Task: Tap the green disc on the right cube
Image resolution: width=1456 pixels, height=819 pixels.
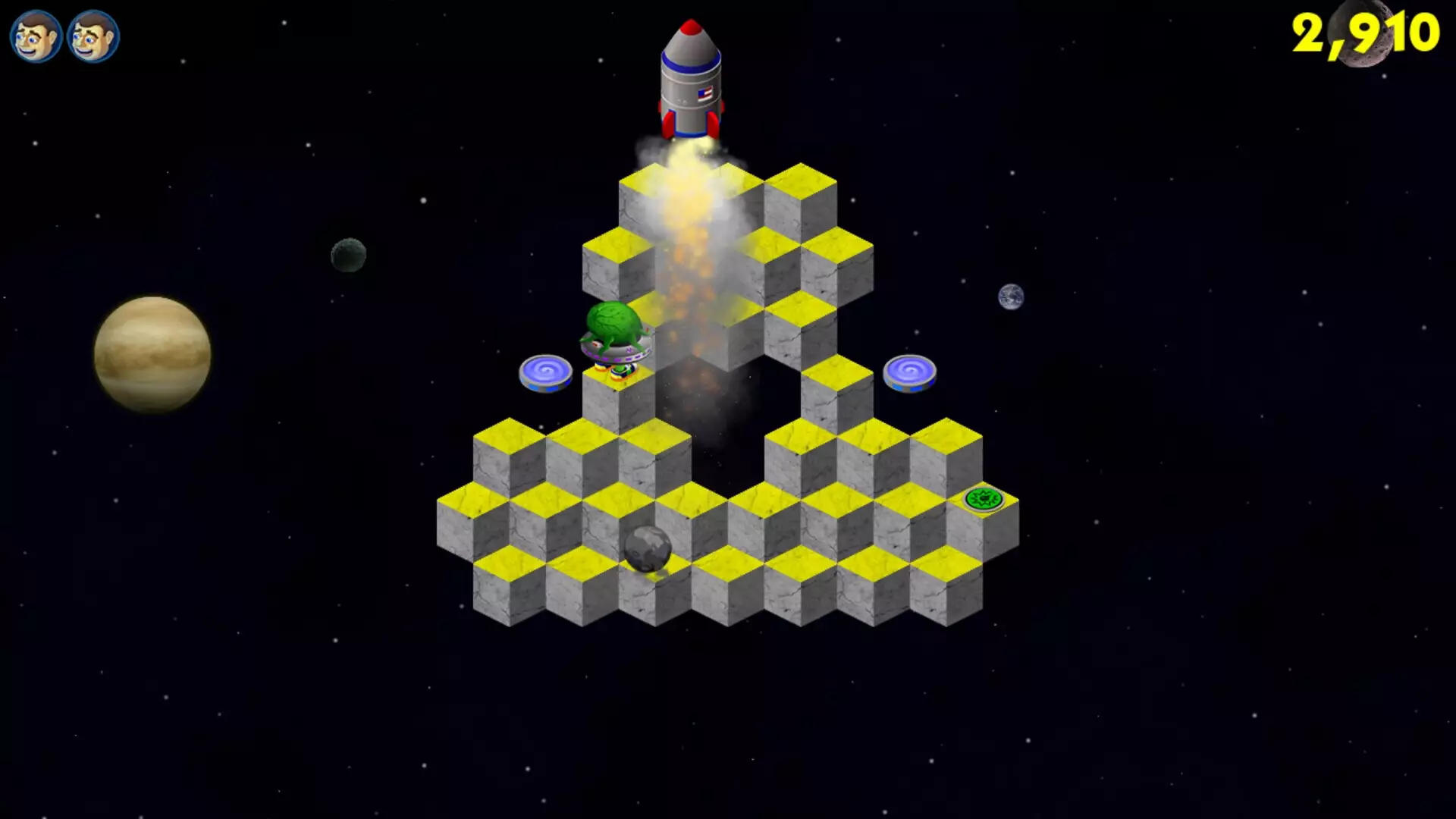Action: tap(984, 499)
